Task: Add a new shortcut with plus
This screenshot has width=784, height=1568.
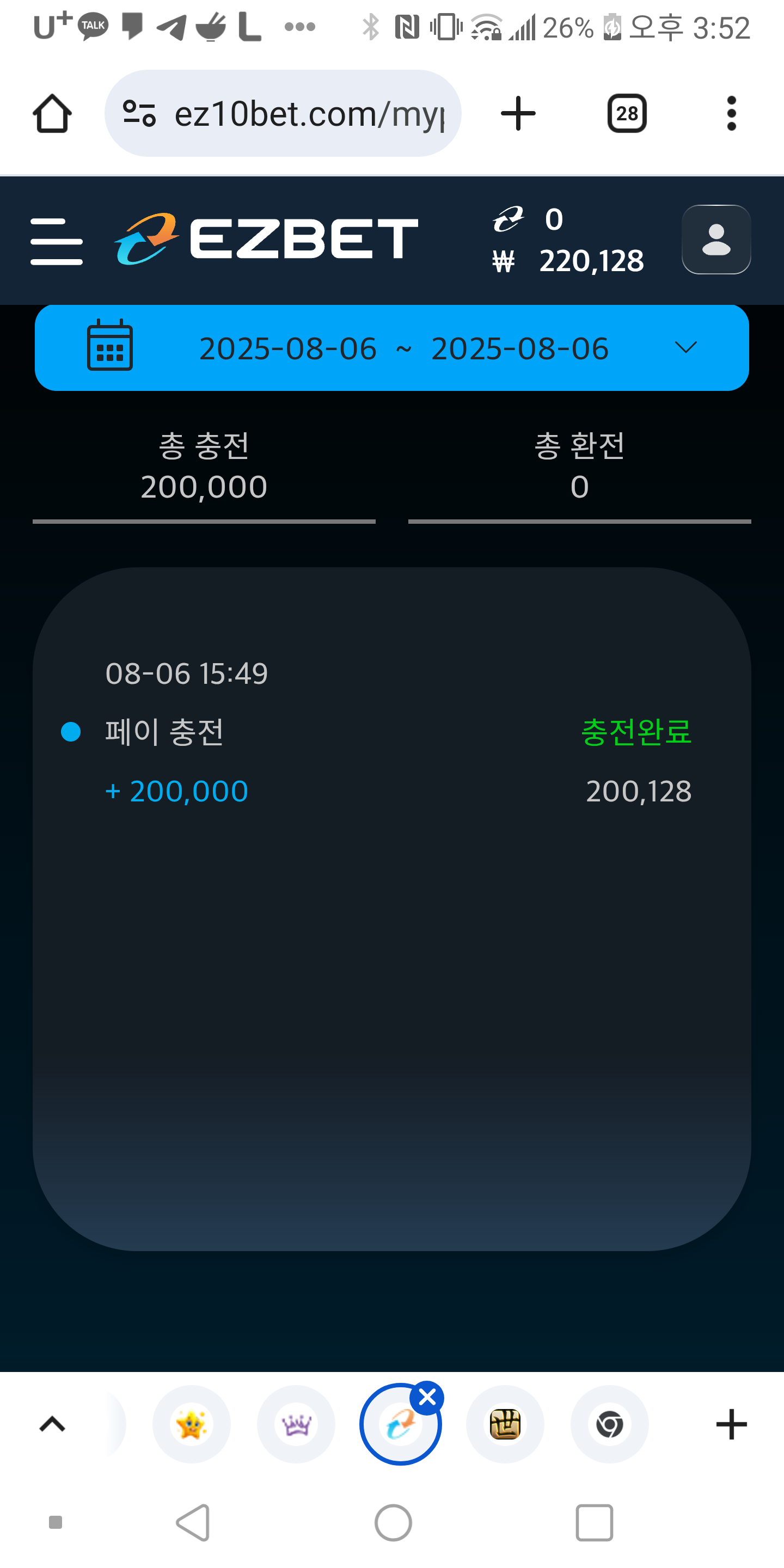Action: 731,1424
